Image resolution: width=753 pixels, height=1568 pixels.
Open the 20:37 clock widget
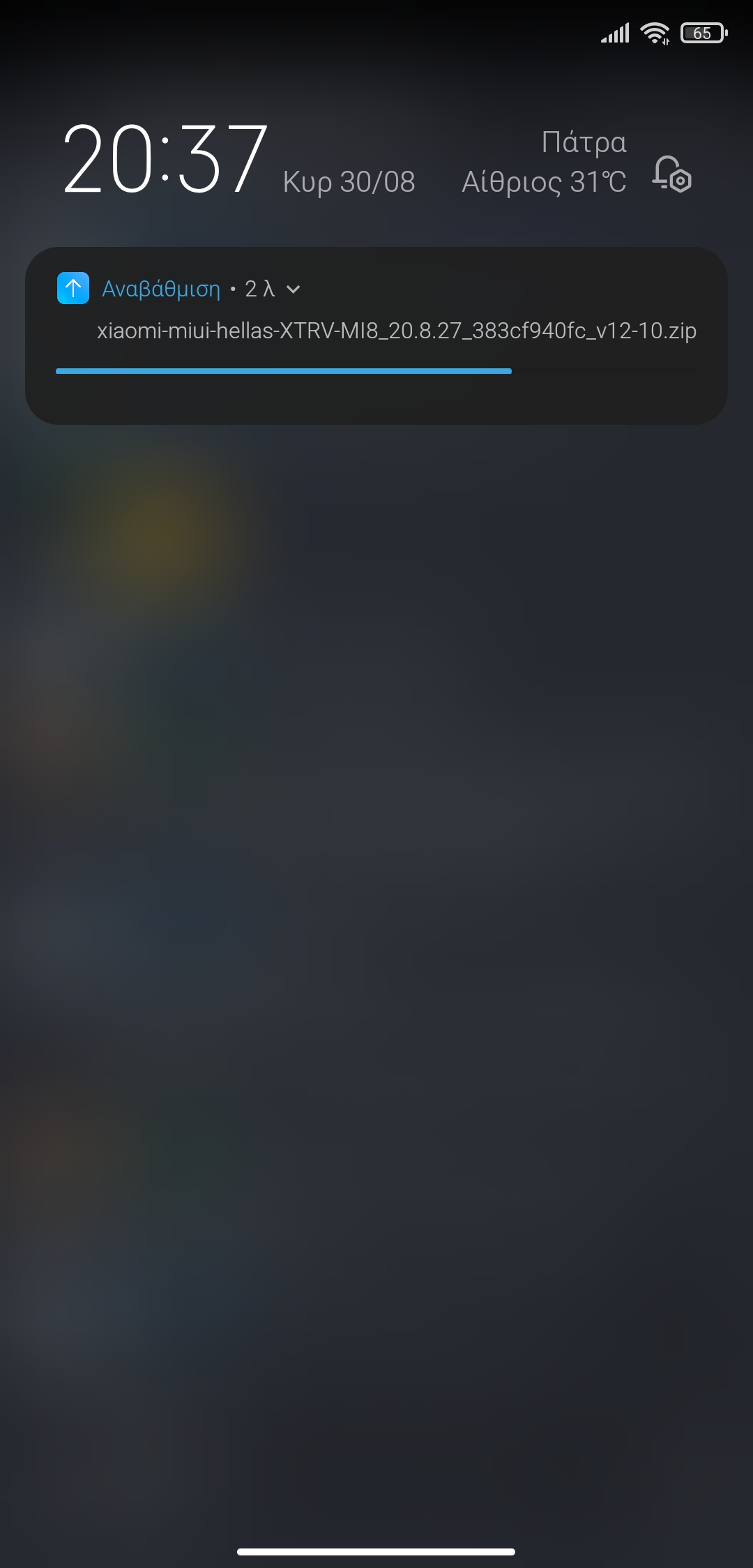[165, 159]
